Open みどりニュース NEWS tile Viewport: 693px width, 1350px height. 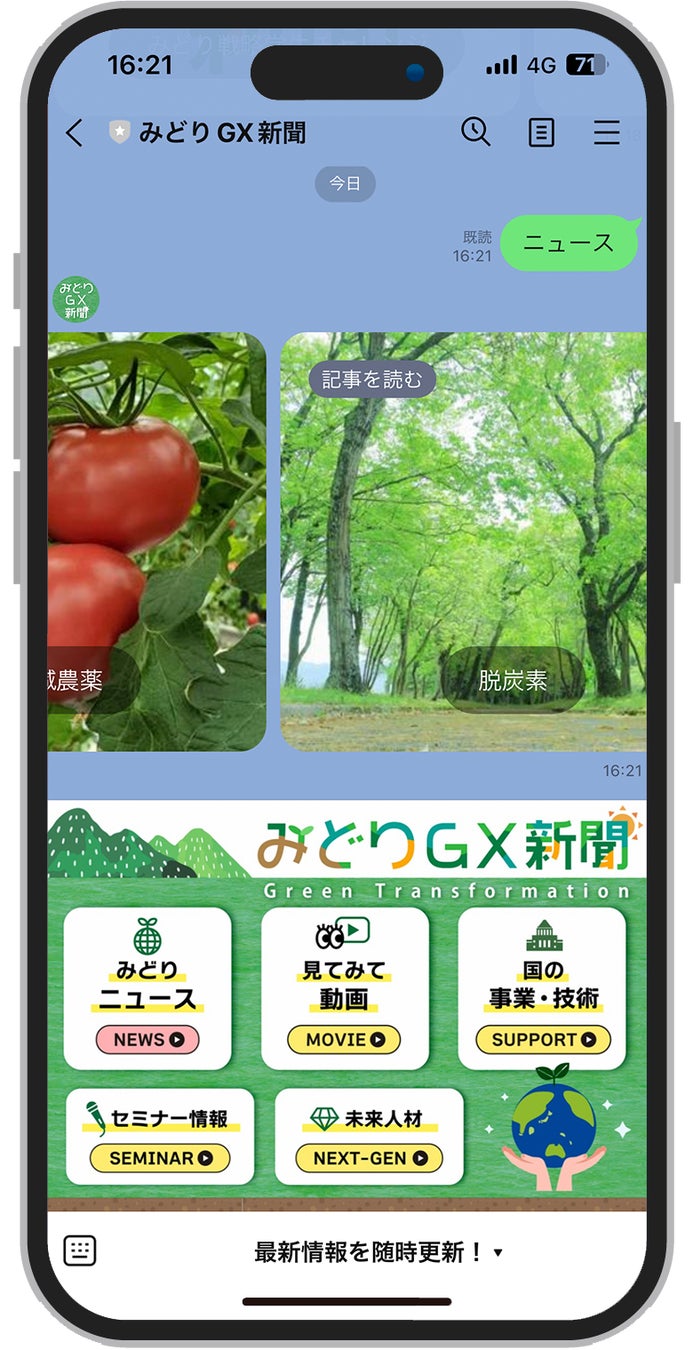147,988
